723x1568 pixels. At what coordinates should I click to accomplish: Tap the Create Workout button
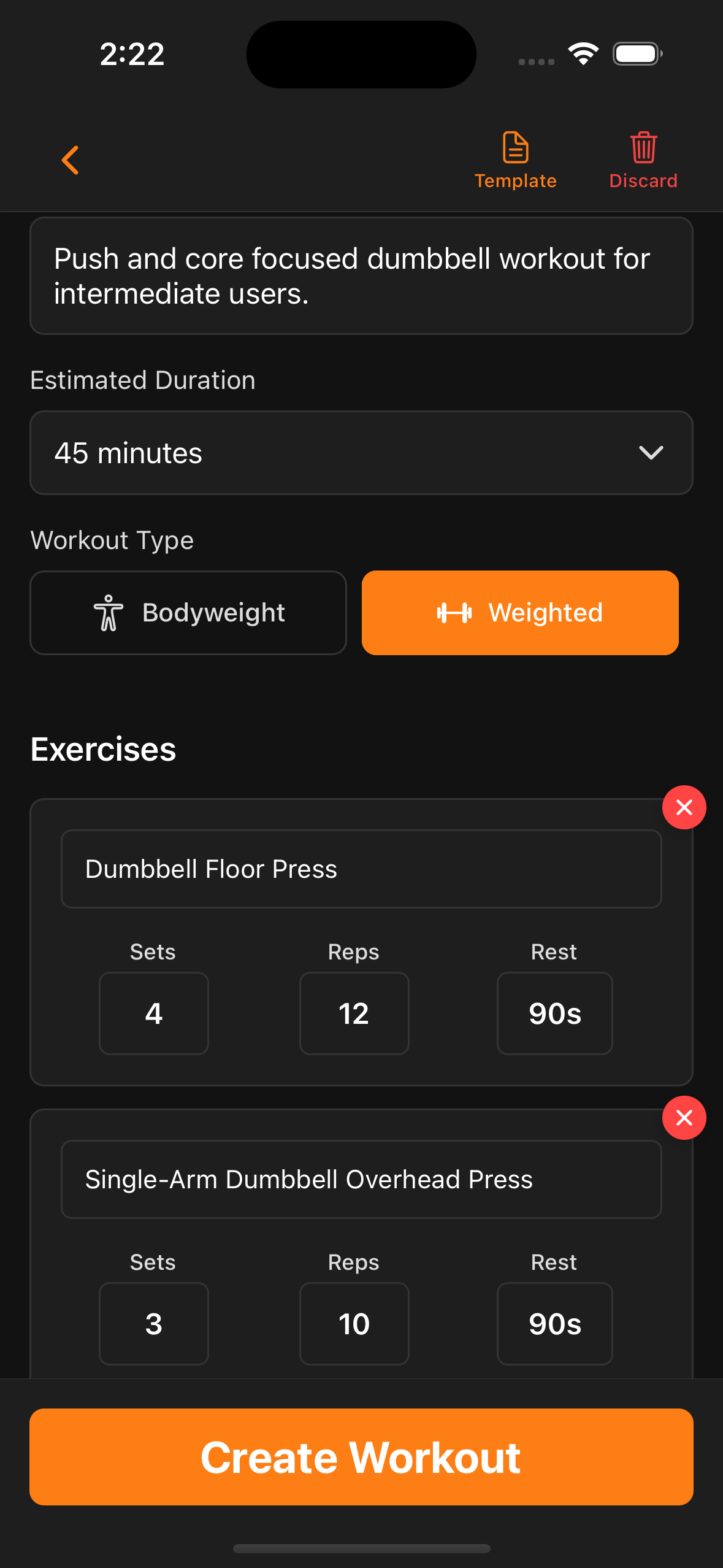[x=361, y=1457]
